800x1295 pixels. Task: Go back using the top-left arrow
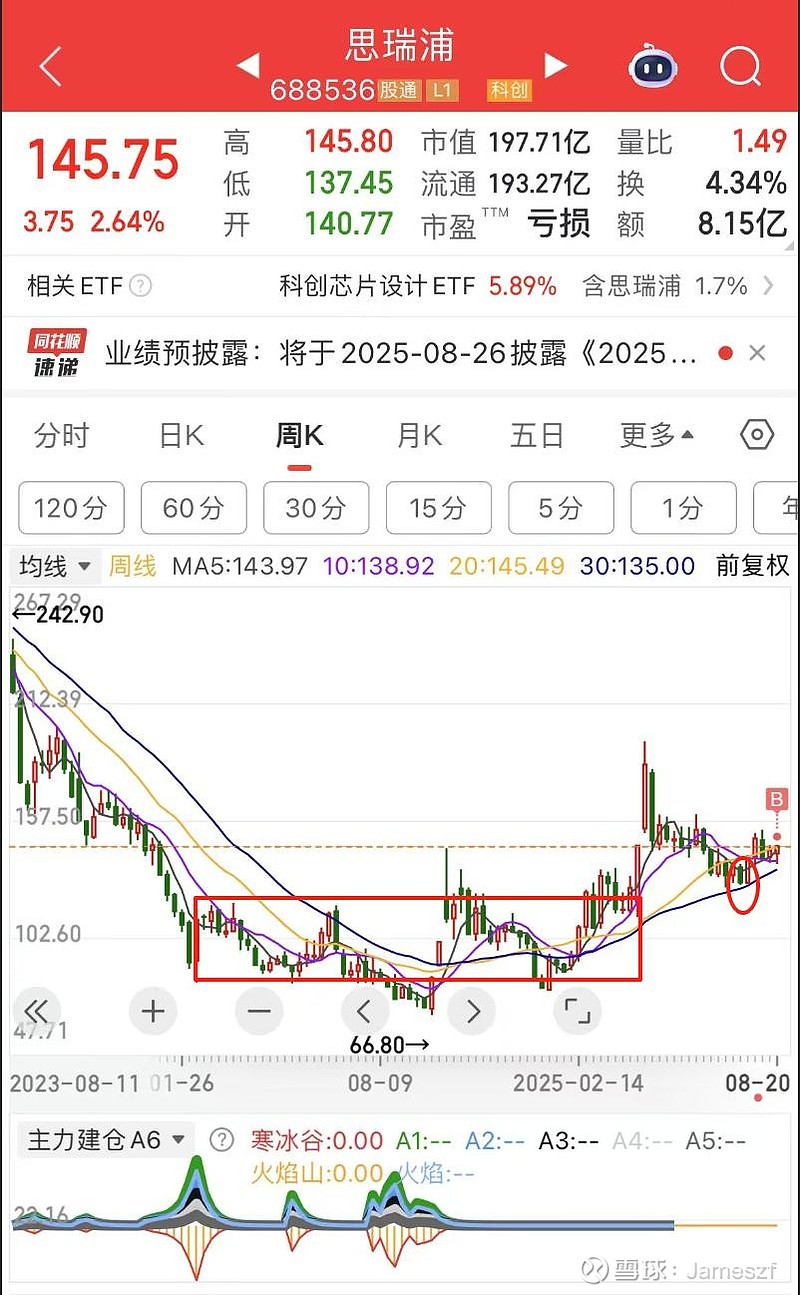(x=50, y=67)
